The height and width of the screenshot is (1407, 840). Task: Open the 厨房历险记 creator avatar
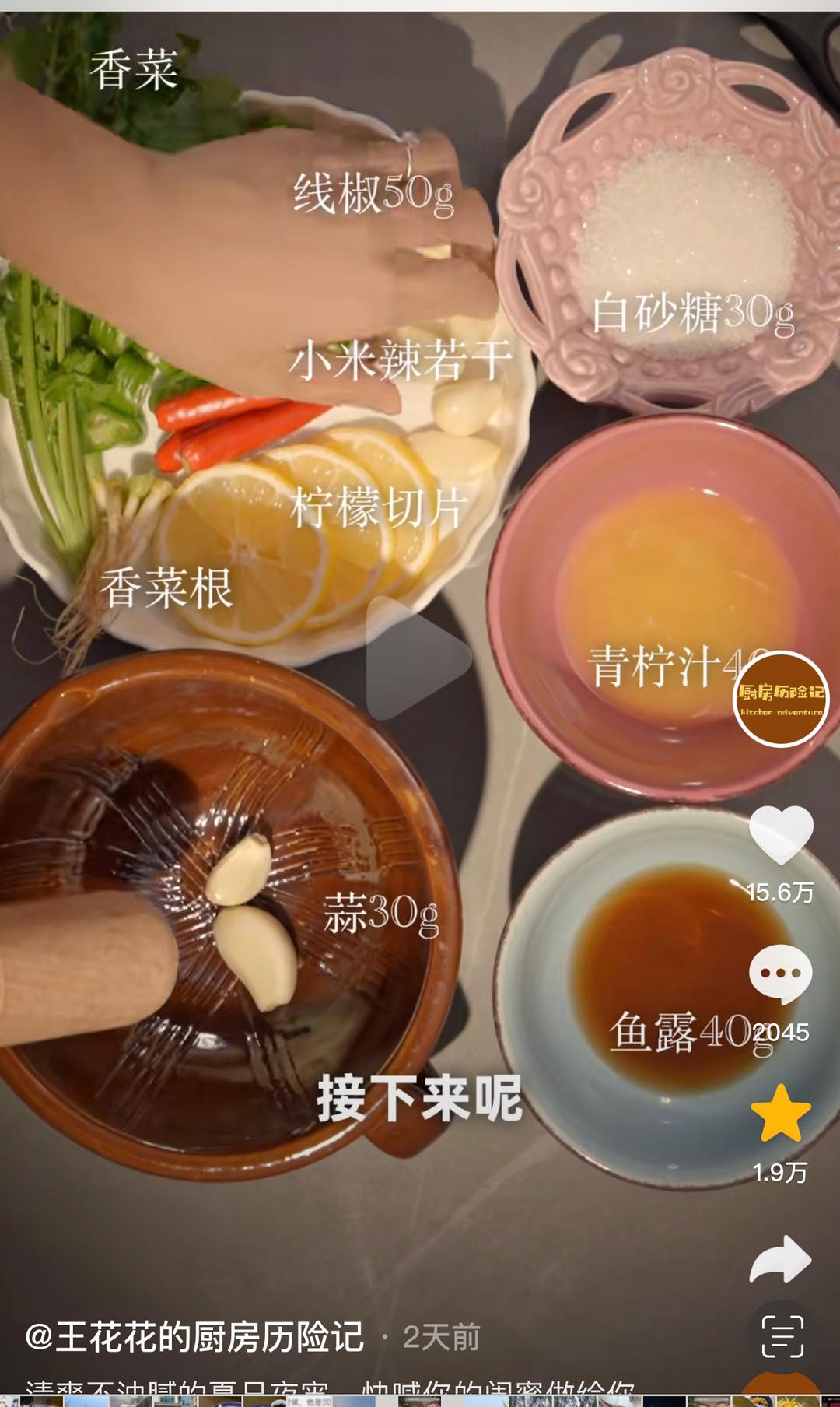(781, 699)
